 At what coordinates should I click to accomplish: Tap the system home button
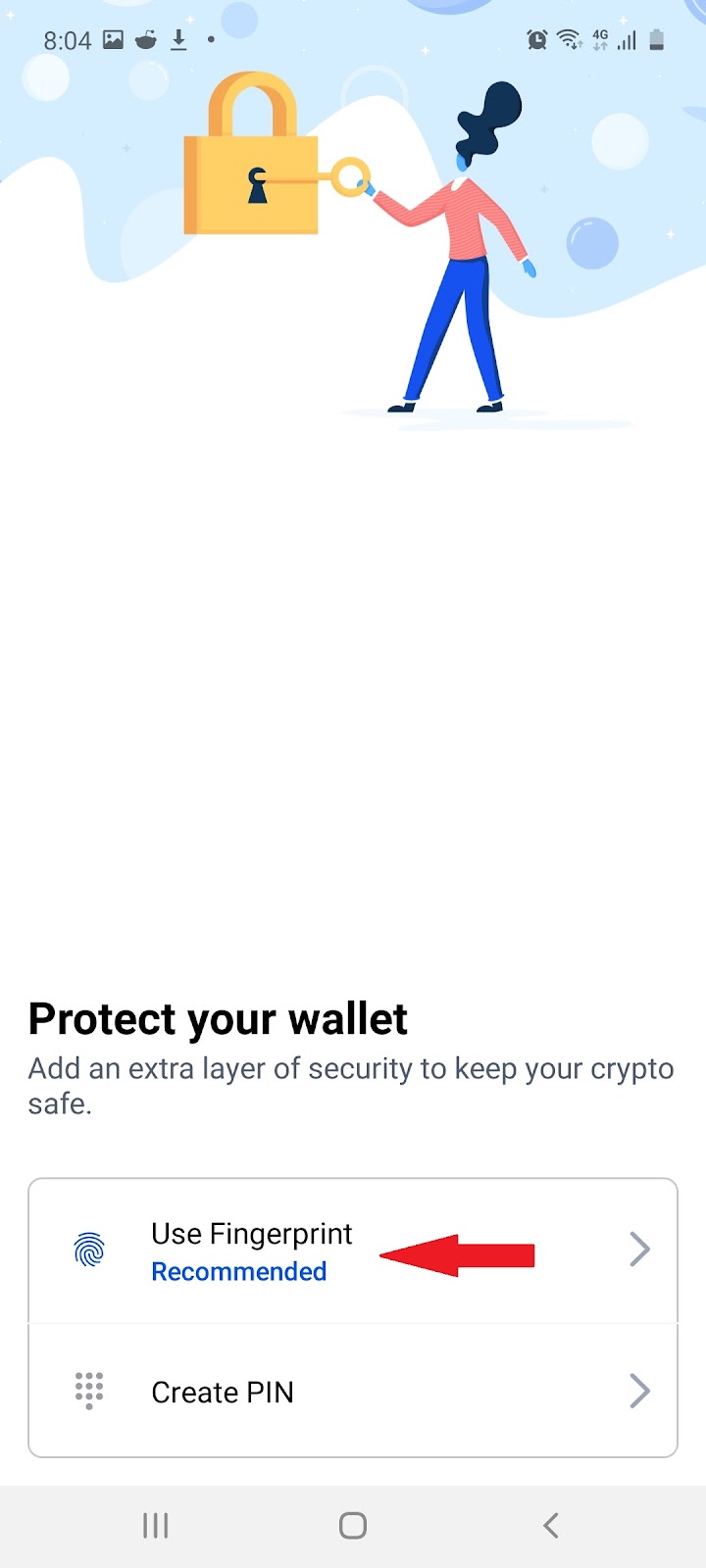click(x=353, y=1525)
